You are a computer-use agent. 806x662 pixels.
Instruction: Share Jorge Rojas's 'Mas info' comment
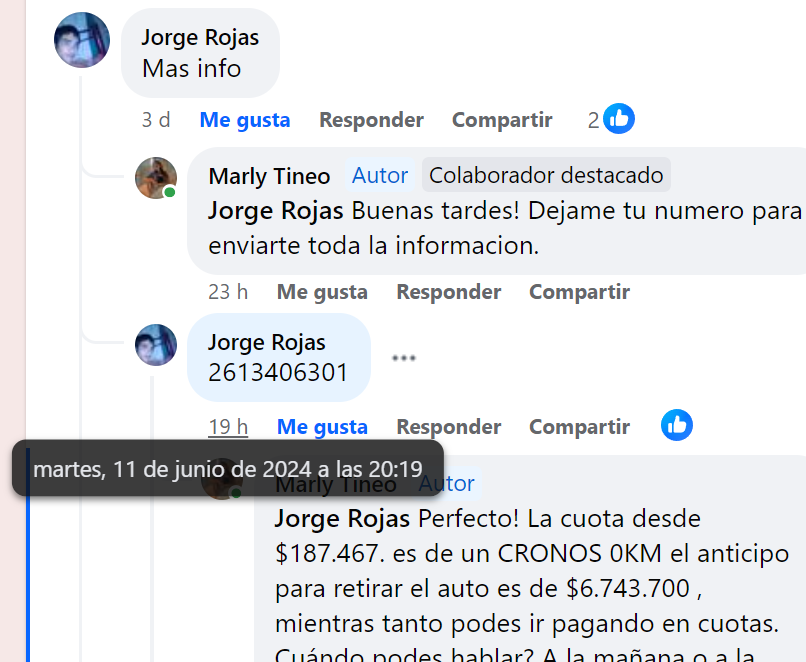(x=502, y=120)
